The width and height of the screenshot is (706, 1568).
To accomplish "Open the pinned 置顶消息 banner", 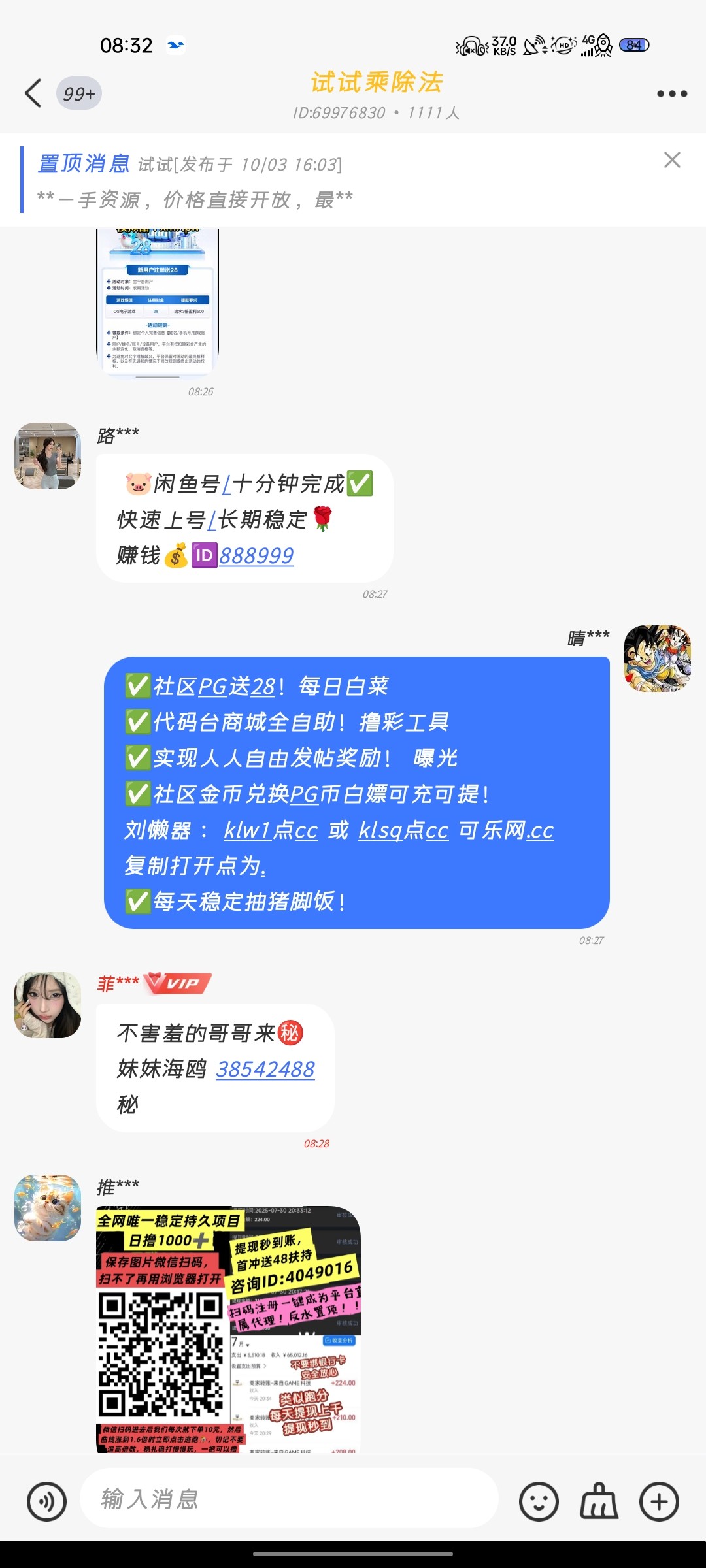I will click(261, 181).
